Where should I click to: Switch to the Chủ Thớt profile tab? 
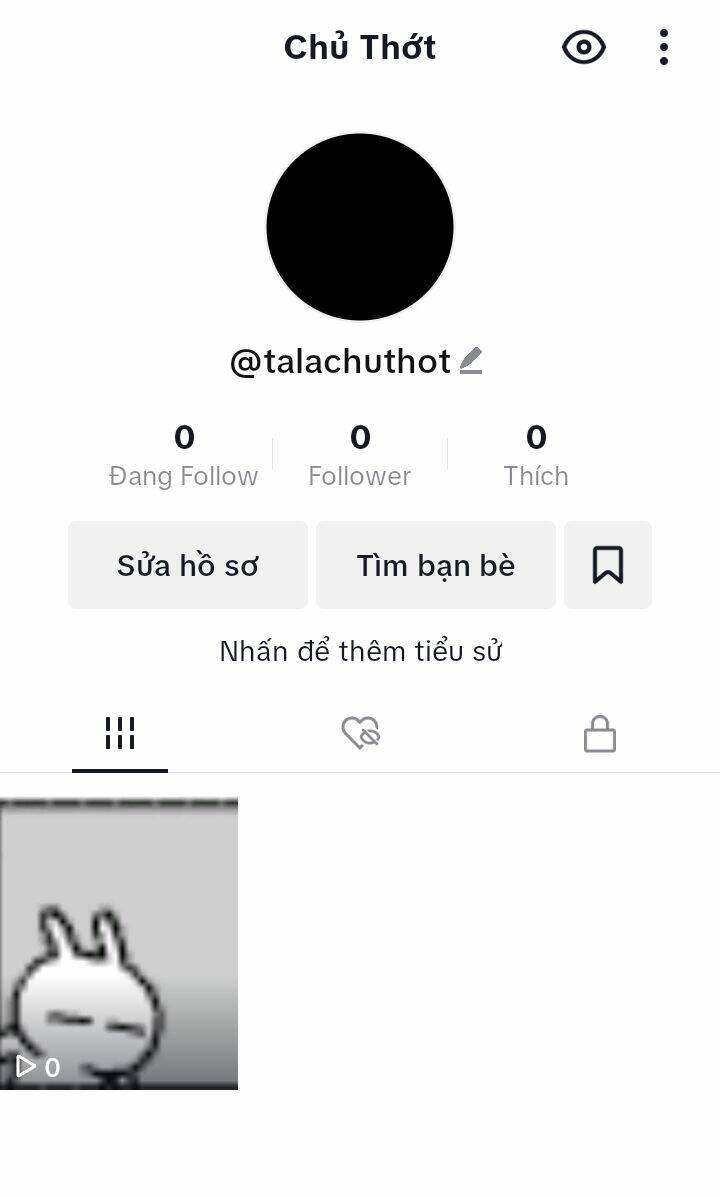click(360, 47)
